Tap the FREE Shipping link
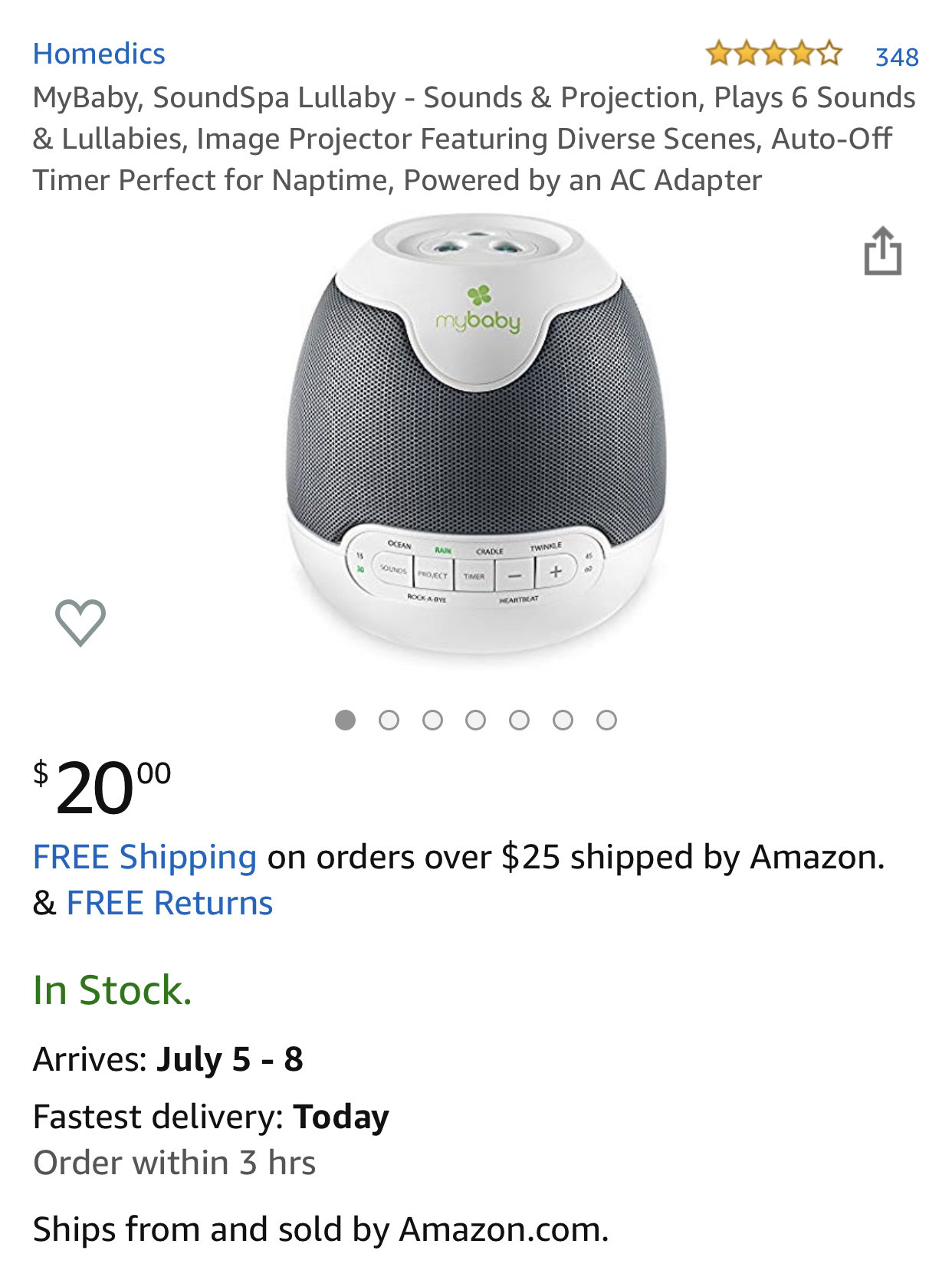Image resolution: width=952 pixels, height=1280 pixels. pos(145,857)
